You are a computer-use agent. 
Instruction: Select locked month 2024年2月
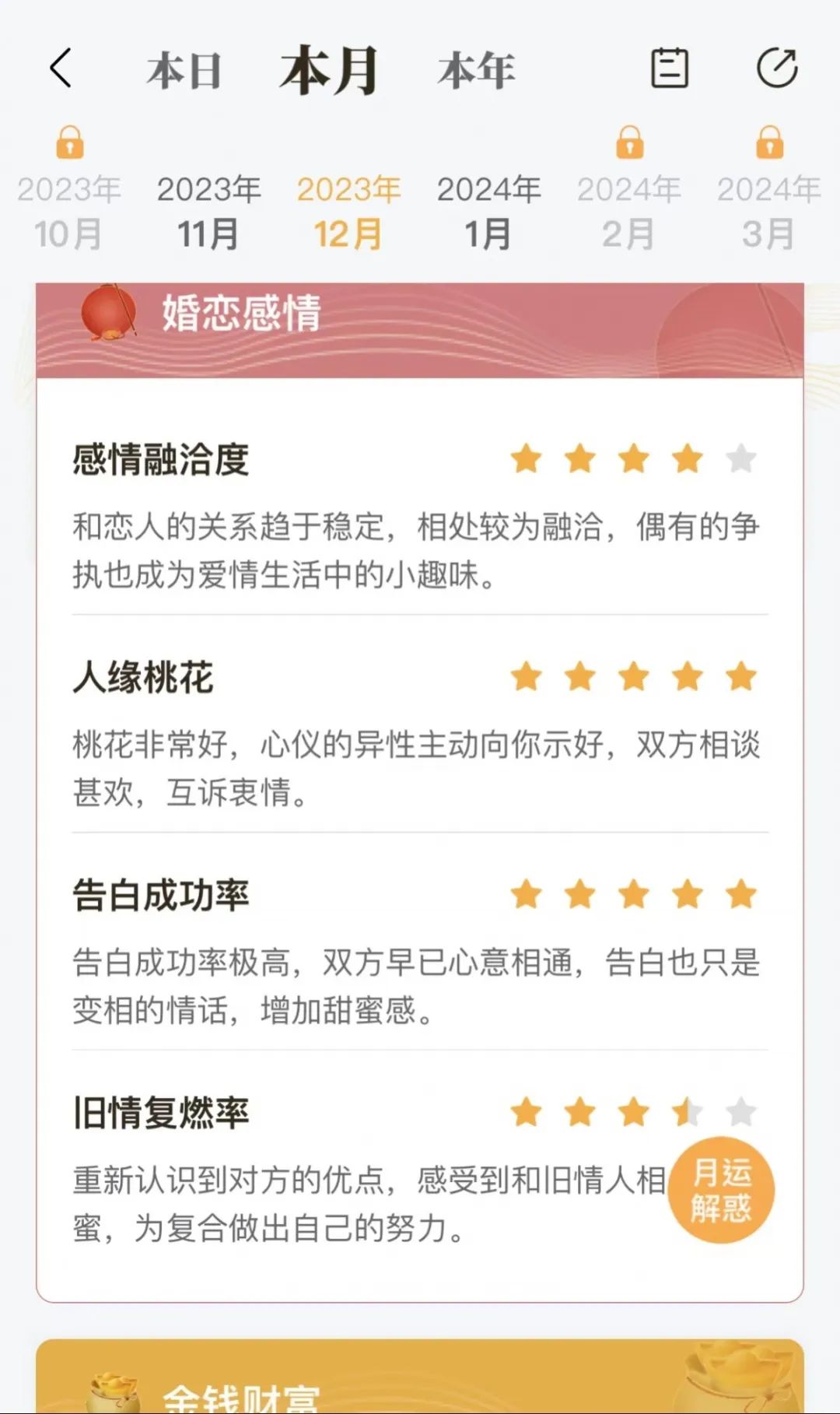pos(628,210)
